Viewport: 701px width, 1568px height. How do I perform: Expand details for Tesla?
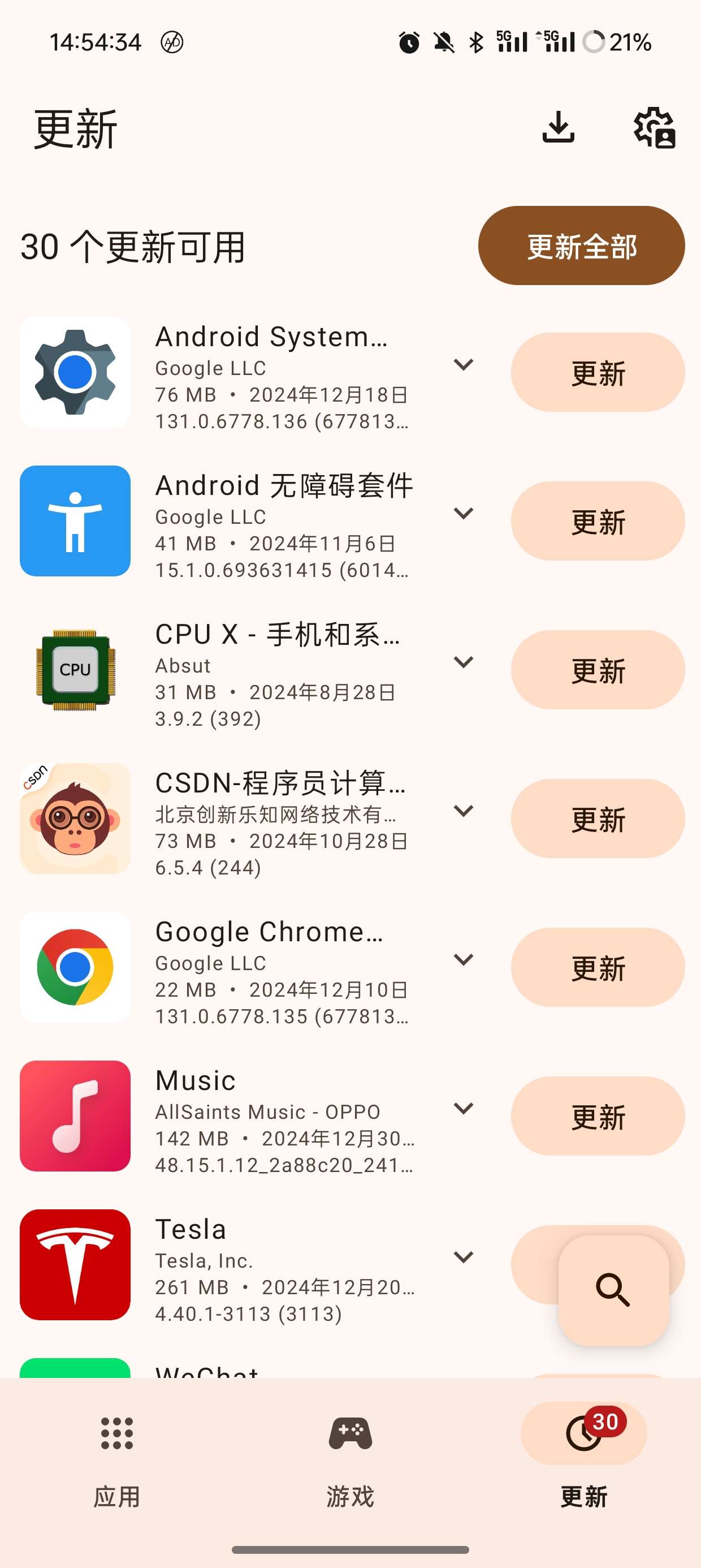pos(464,1256)
